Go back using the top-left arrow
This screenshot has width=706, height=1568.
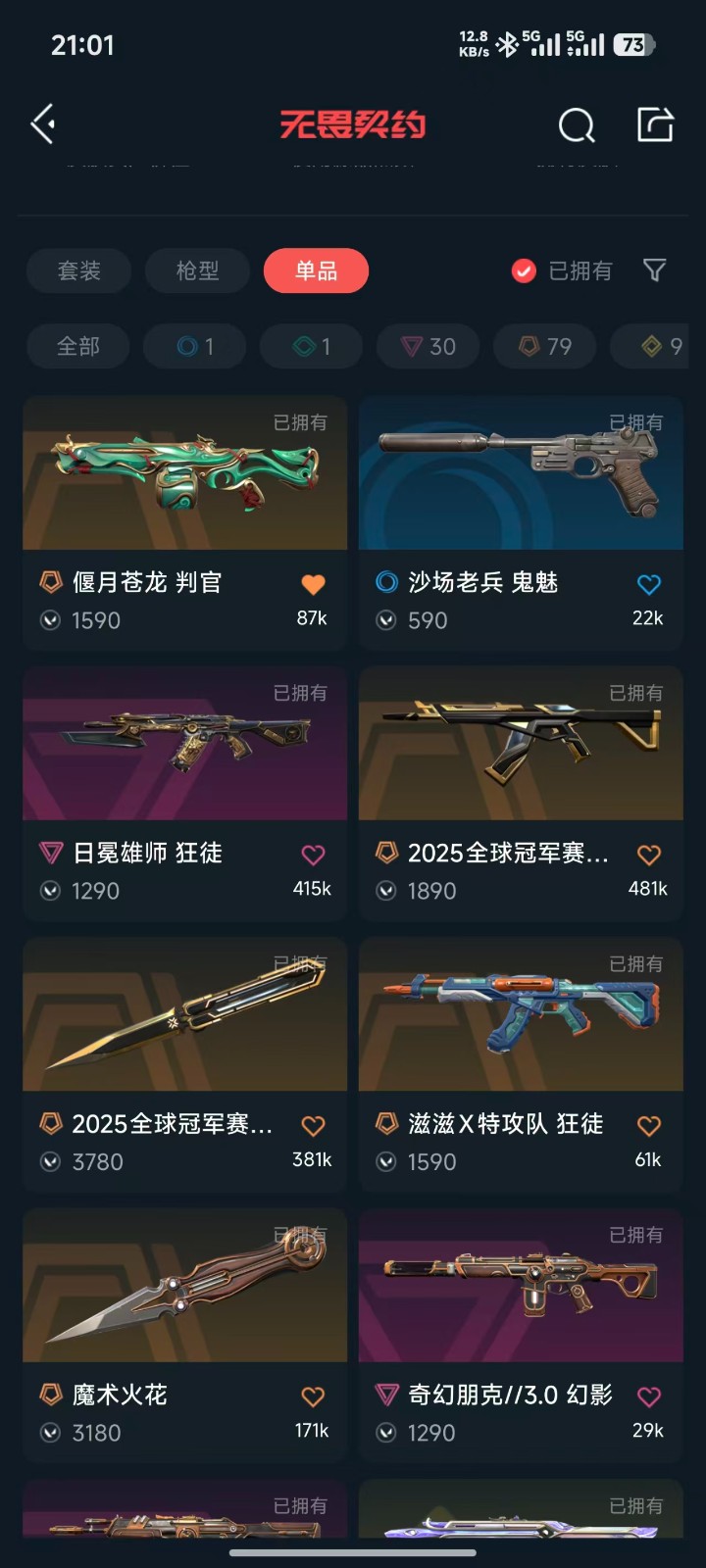point(43,124)
